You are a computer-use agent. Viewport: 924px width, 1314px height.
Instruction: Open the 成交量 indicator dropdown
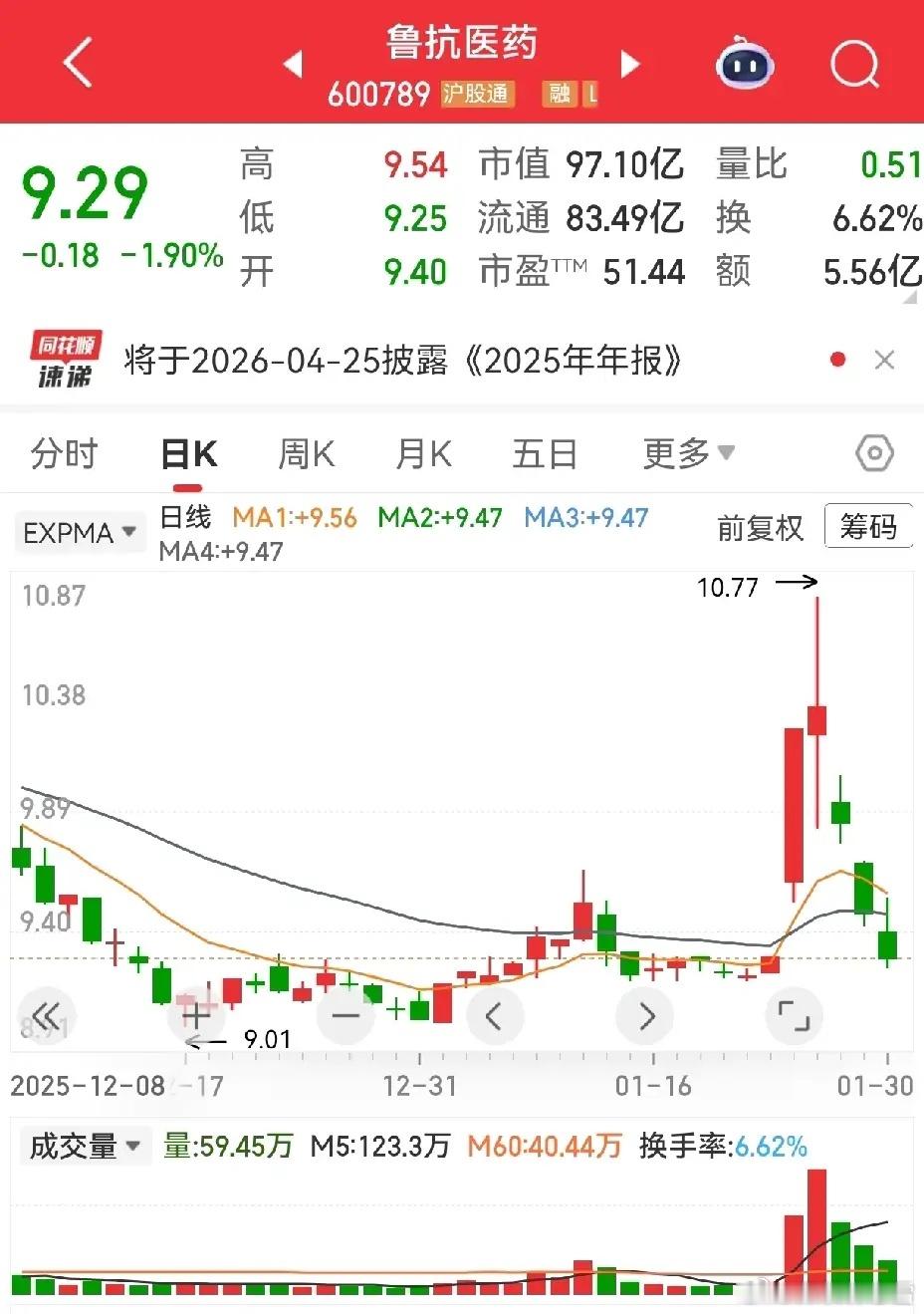tap(85, 1146)
